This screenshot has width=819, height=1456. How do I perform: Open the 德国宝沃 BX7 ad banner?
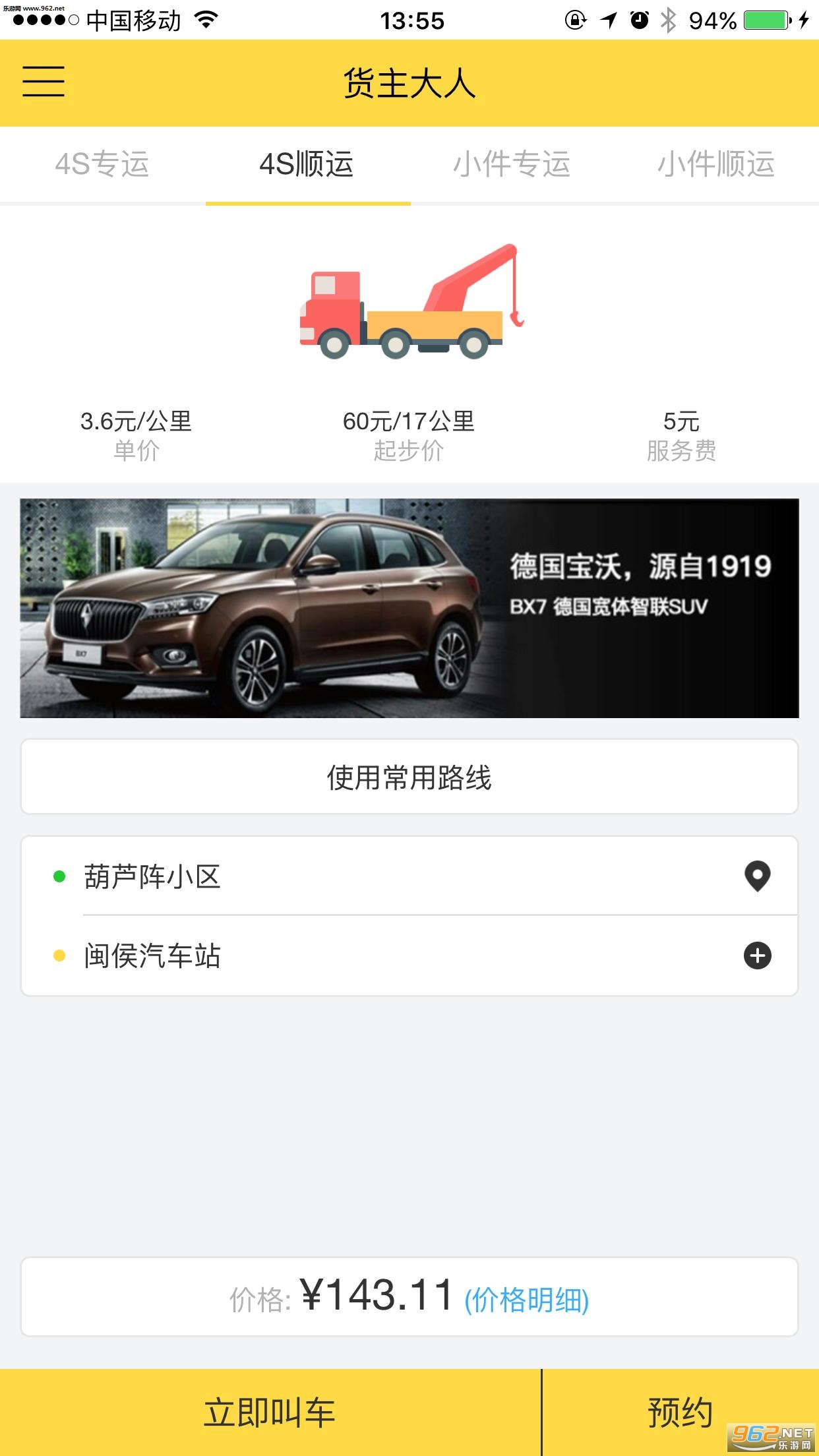409,608
